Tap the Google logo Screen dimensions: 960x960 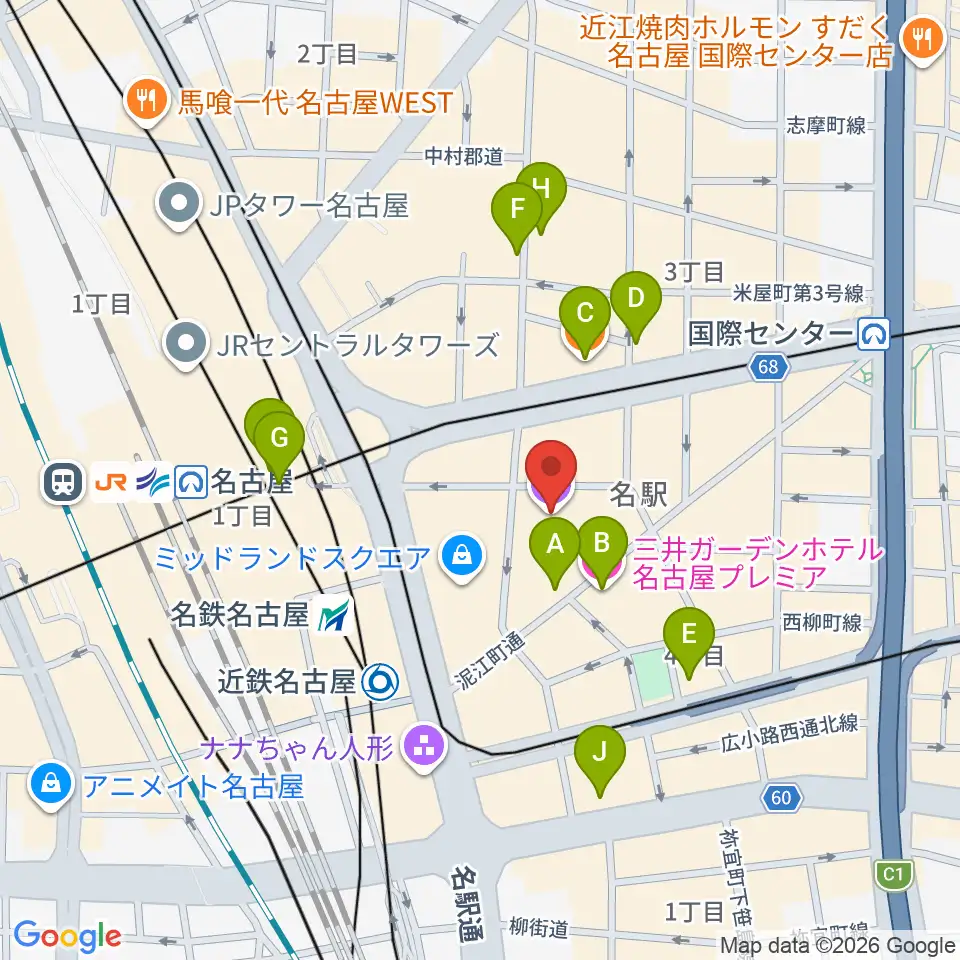pyautogui.click(x=68, y=937)
